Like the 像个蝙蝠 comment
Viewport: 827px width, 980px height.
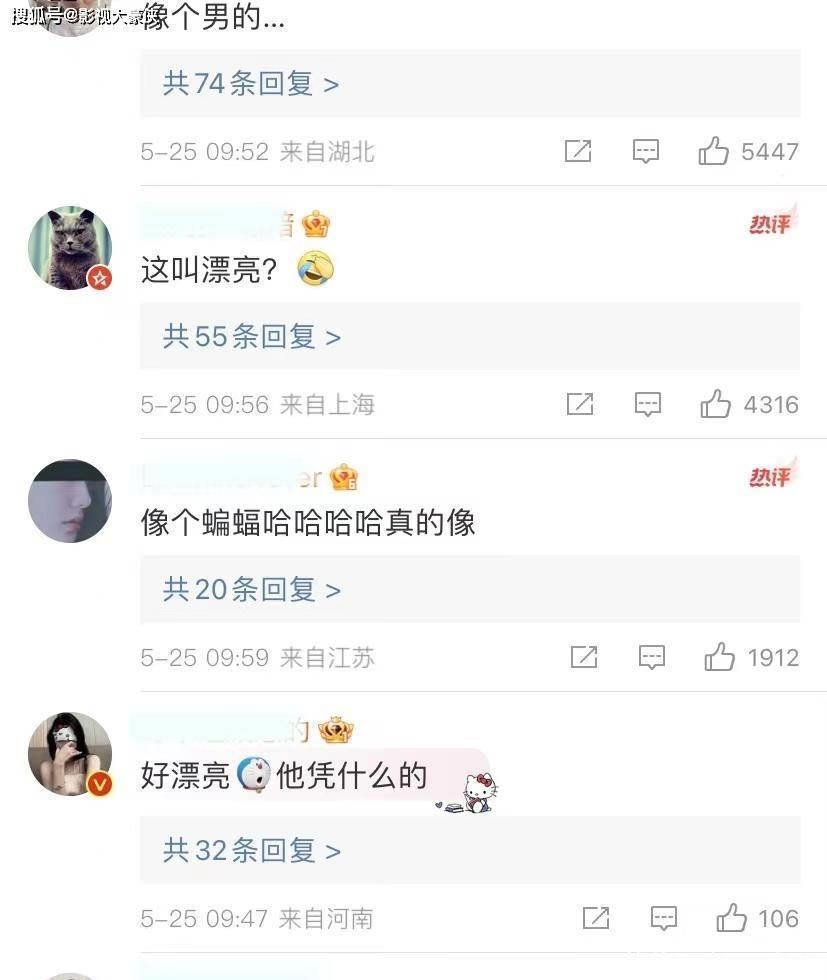point(719,657)
